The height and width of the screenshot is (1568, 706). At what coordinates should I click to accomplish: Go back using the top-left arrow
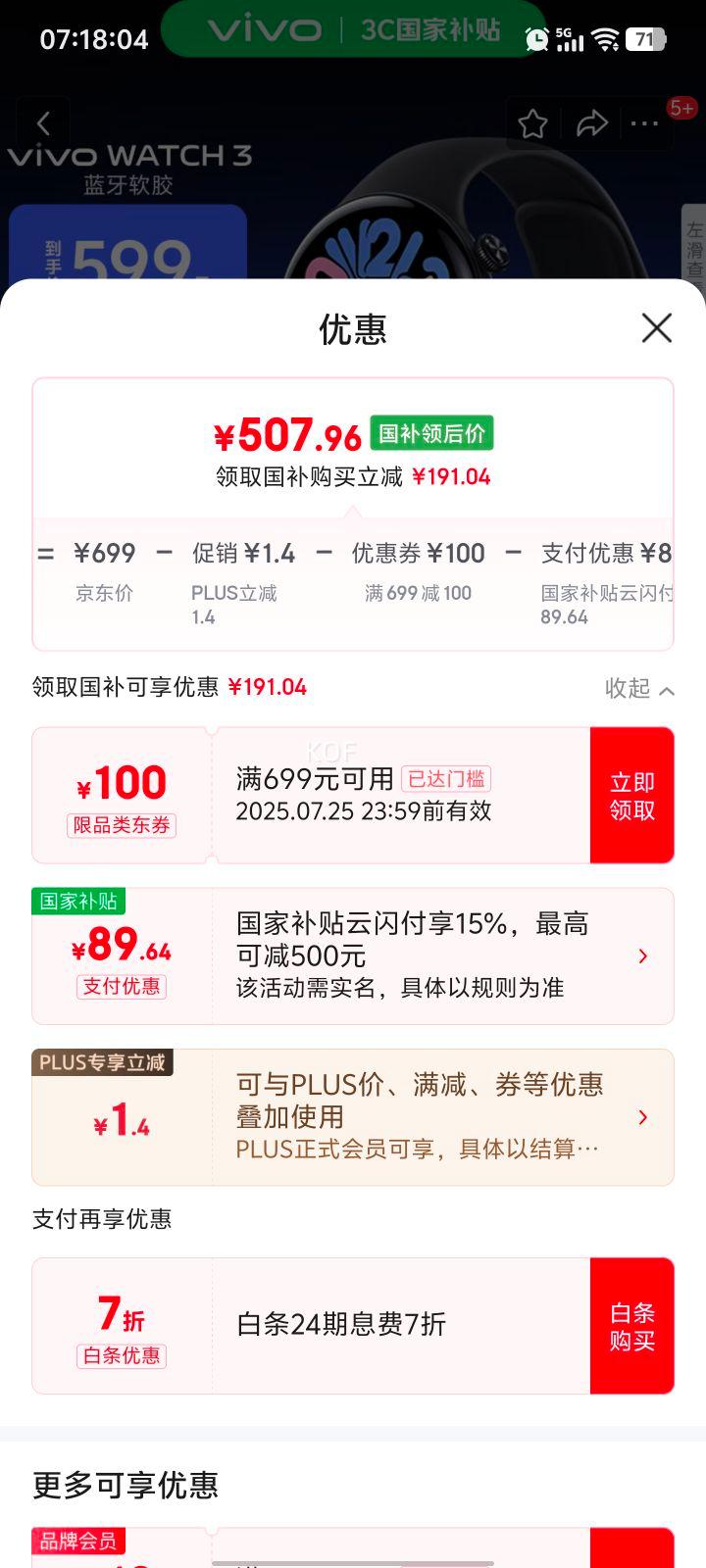click(43, 123)
